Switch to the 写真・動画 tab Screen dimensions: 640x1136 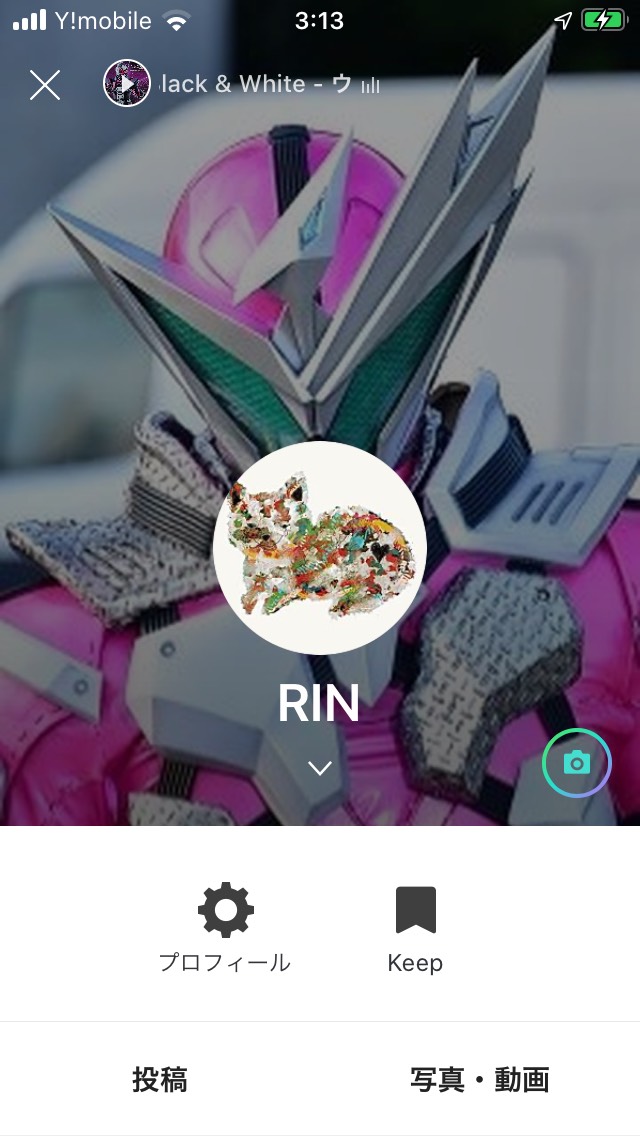pos(480,1080)
